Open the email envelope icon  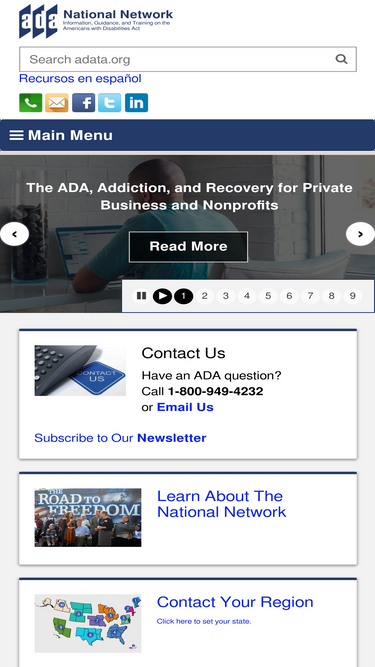(x=57, y=103)
